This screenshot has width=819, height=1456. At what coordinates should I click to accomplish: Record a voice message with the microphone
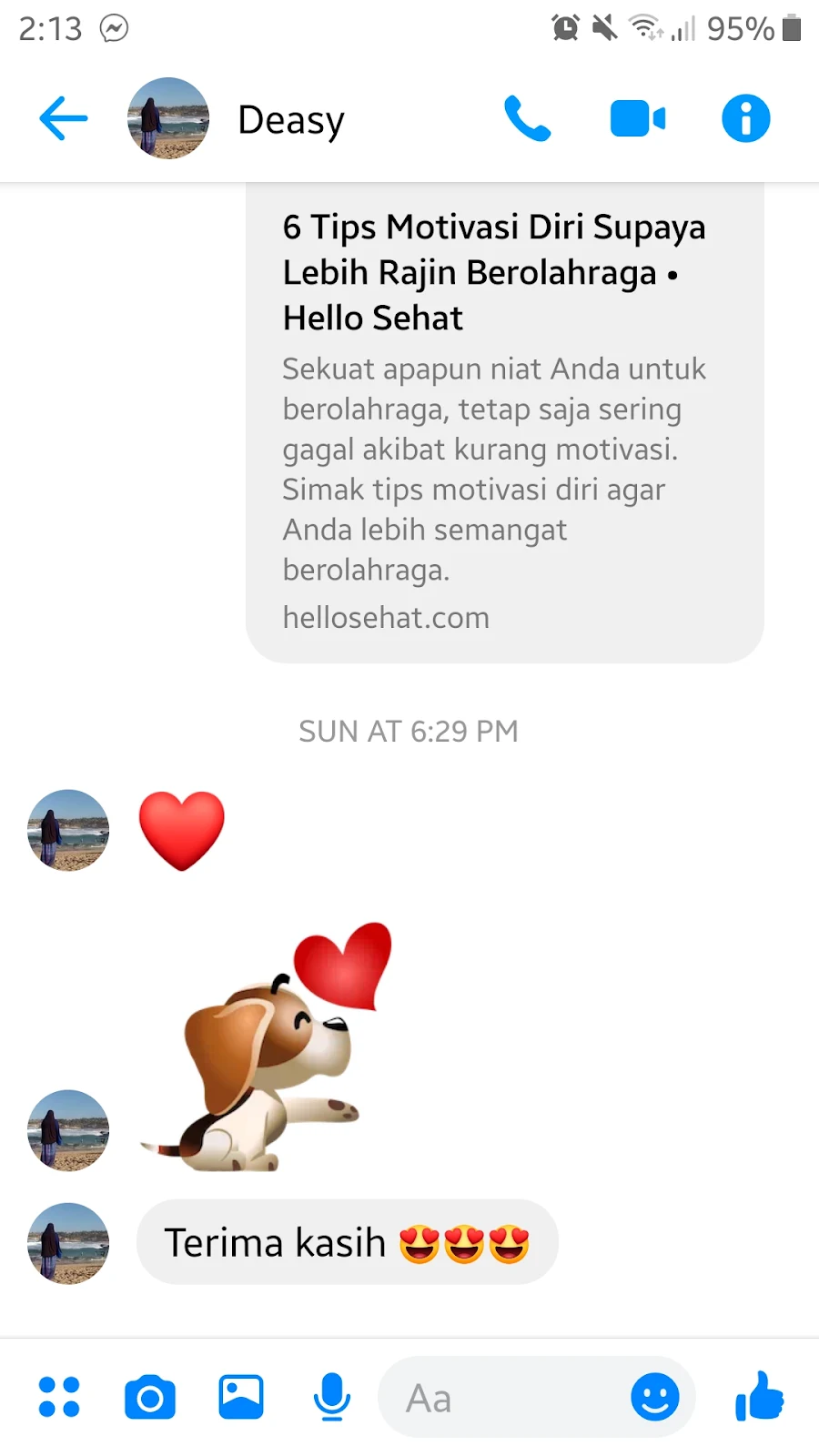pyautogui.click(x=332, y=1397)
